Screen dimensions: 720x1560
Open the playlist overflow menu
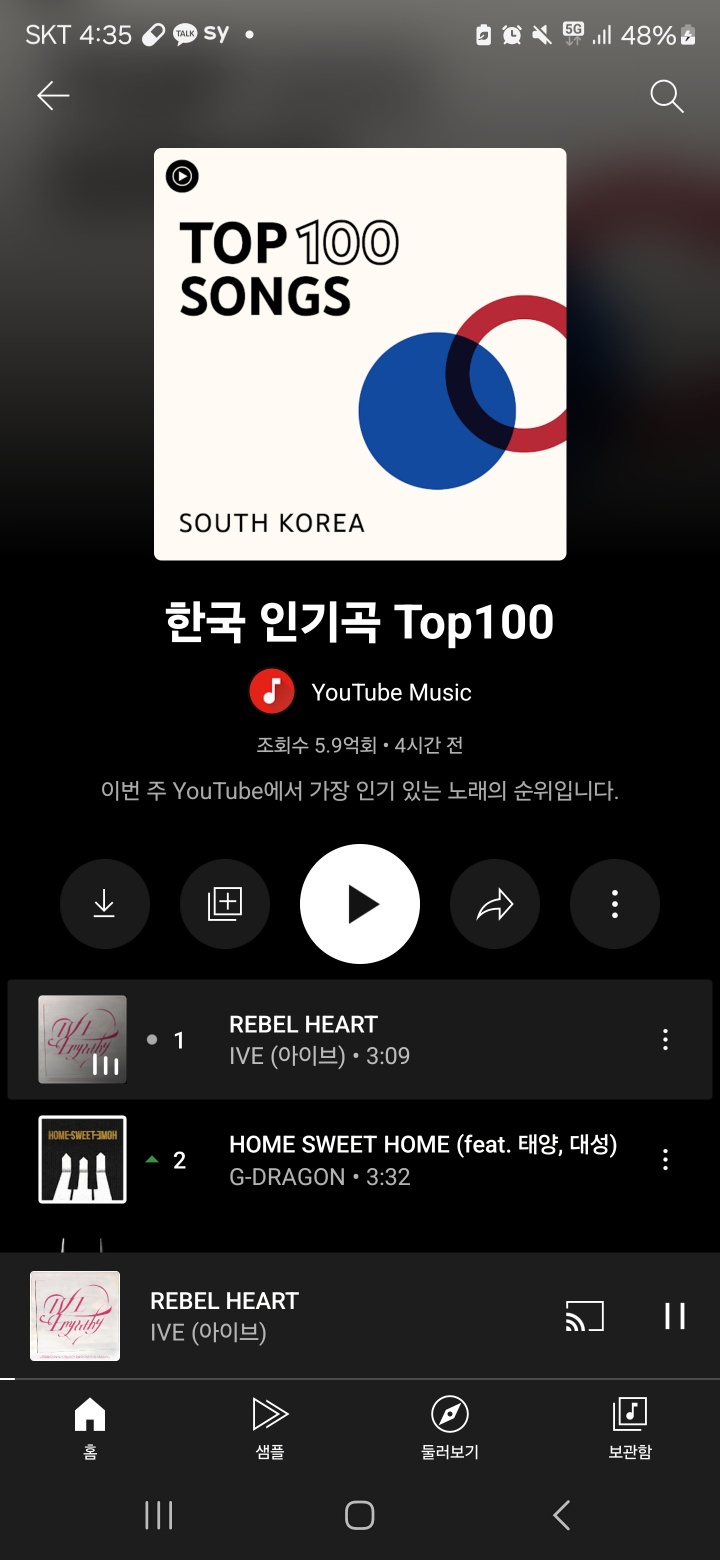click(x=615, y=904)
